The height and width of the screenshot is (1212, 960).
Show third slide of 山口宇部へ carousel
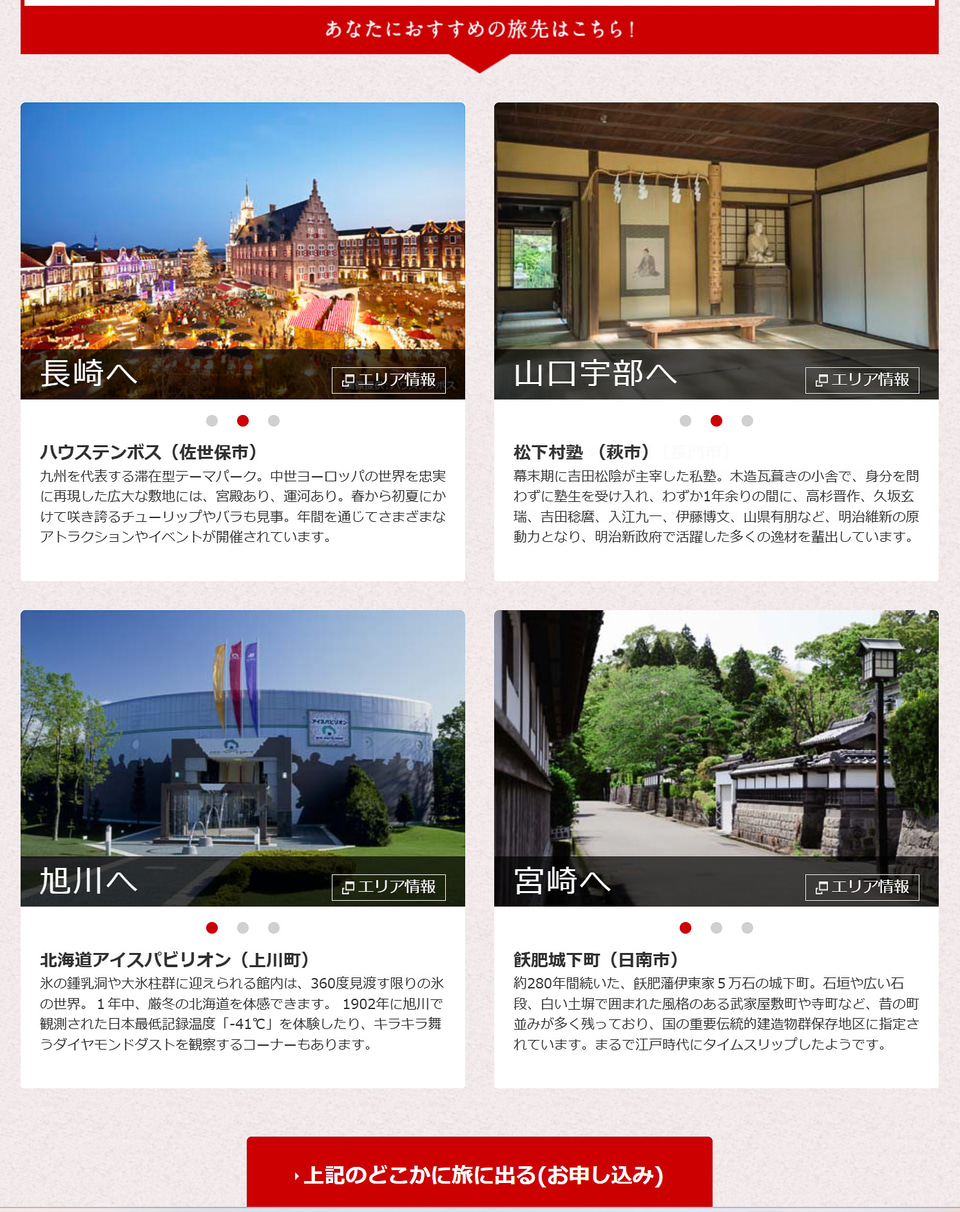747,421
